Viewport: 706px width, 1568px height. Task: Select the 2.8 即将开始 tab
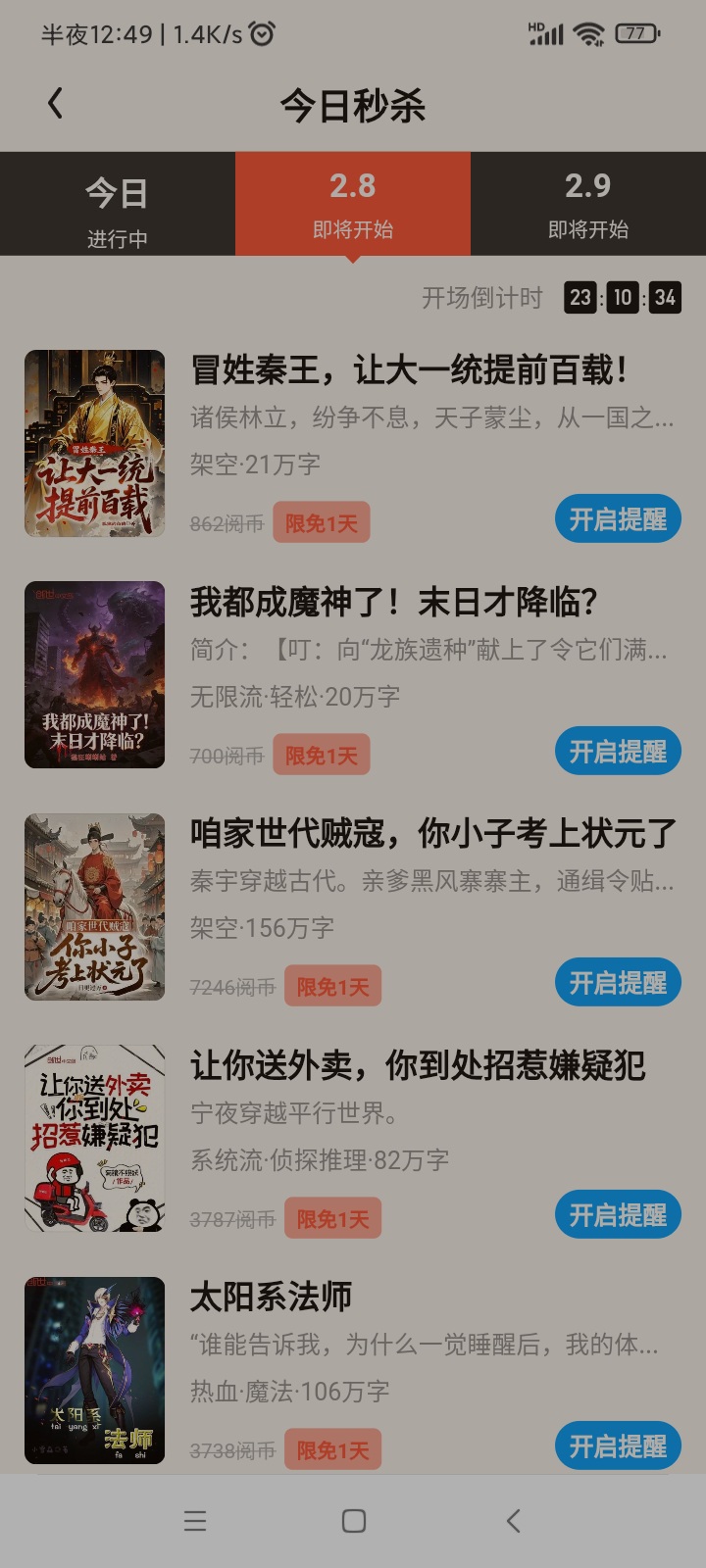point(353,205)
